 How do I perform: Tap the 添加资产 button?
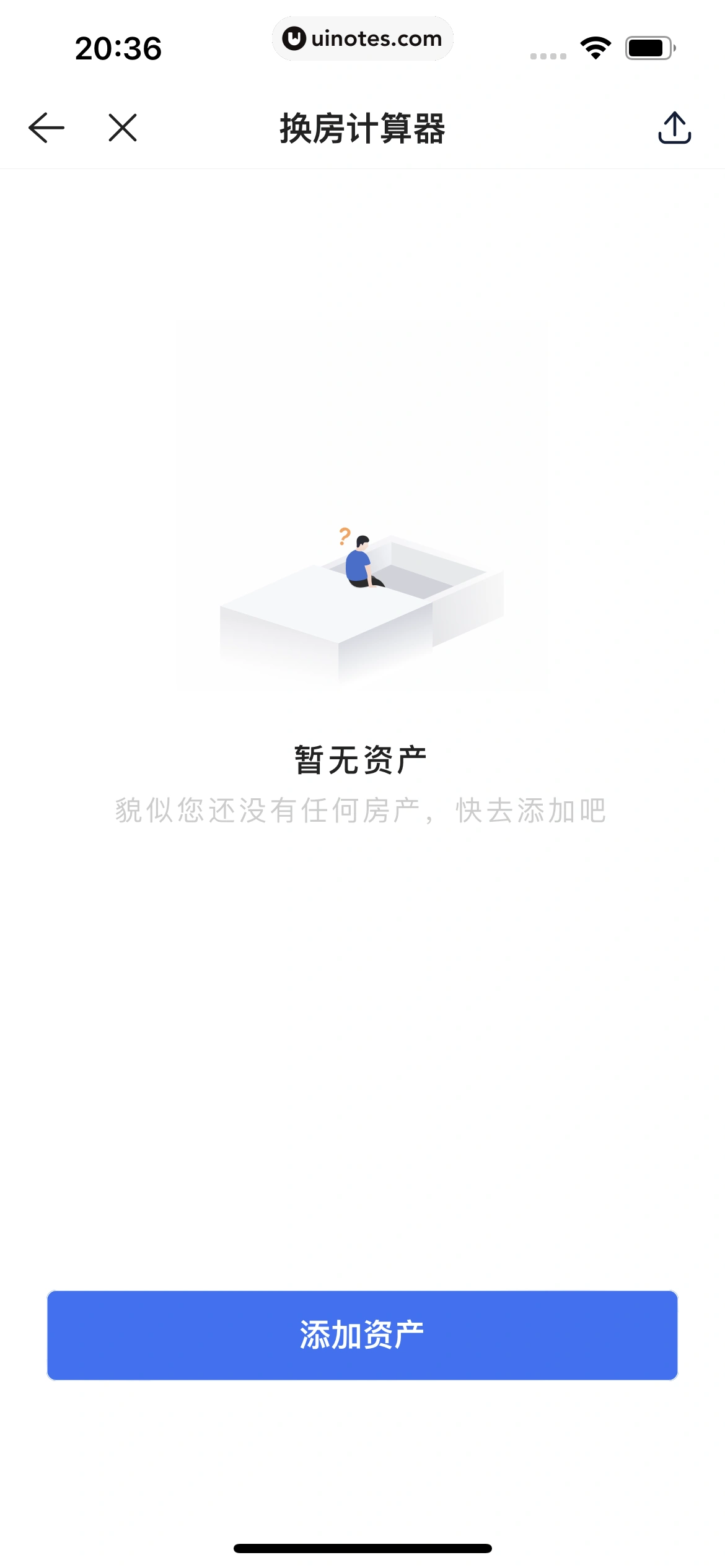(x=362, y=1335)
